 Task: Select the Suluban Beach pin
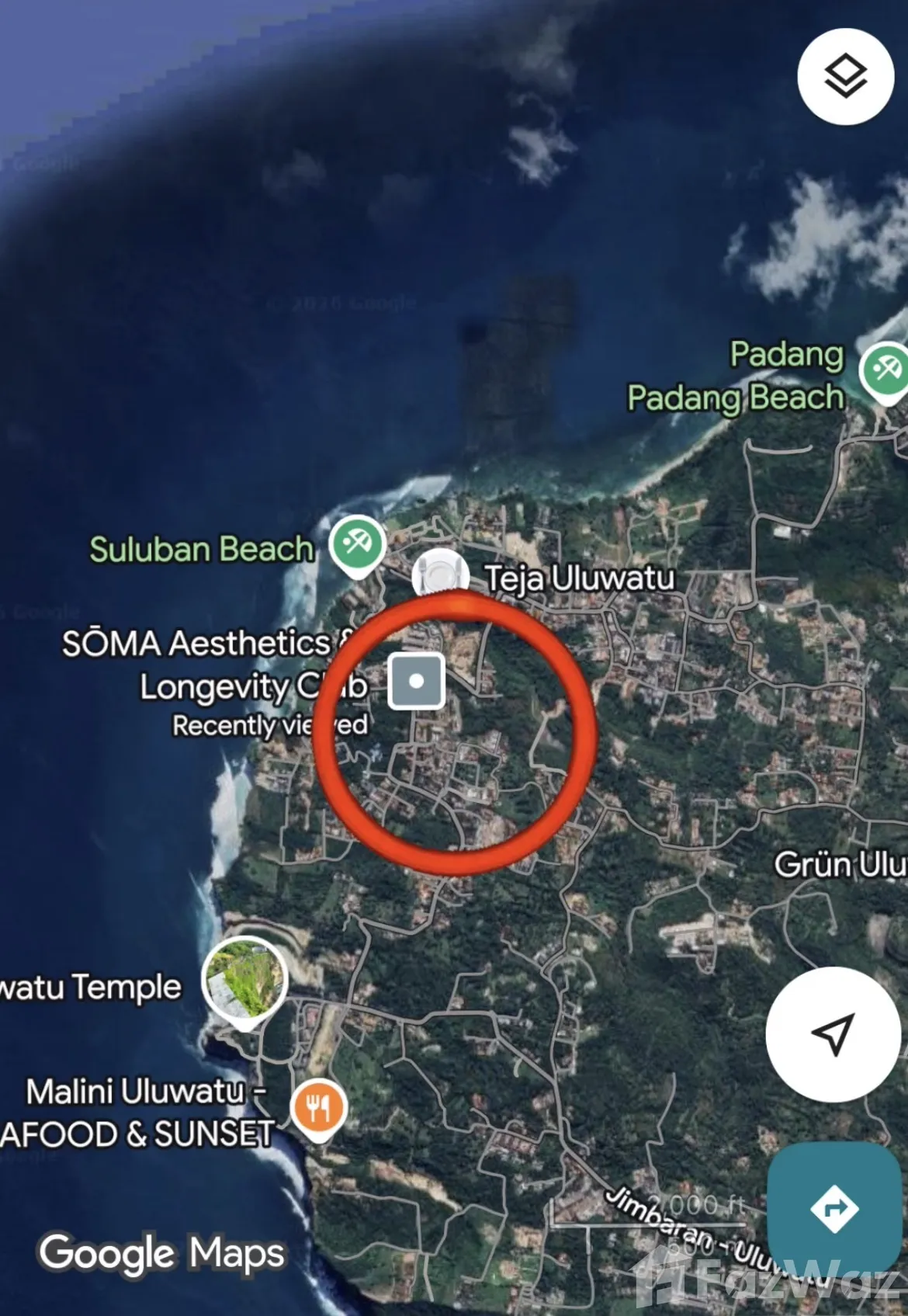[x=357, y=546]
